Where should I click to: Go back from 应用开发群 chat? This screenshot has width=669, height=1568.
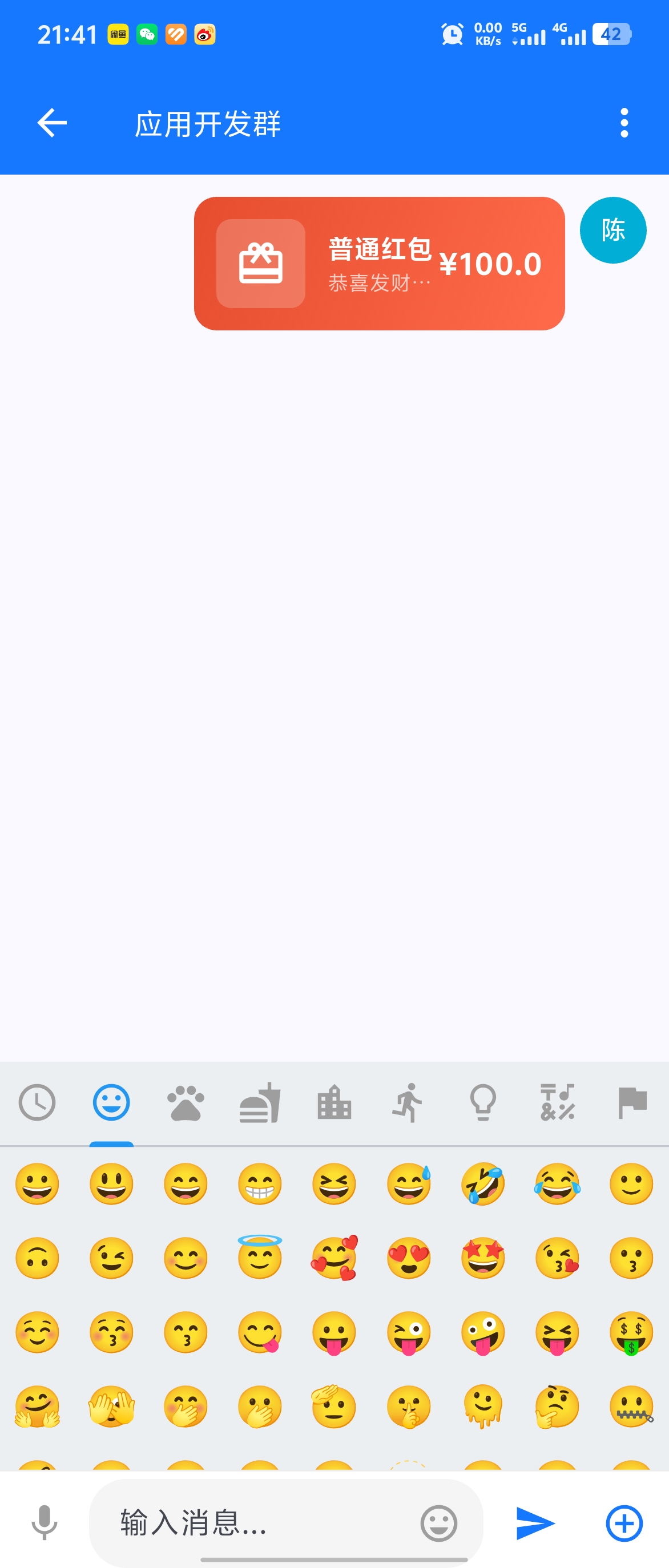pyautogui.click(x=52, y=124)
